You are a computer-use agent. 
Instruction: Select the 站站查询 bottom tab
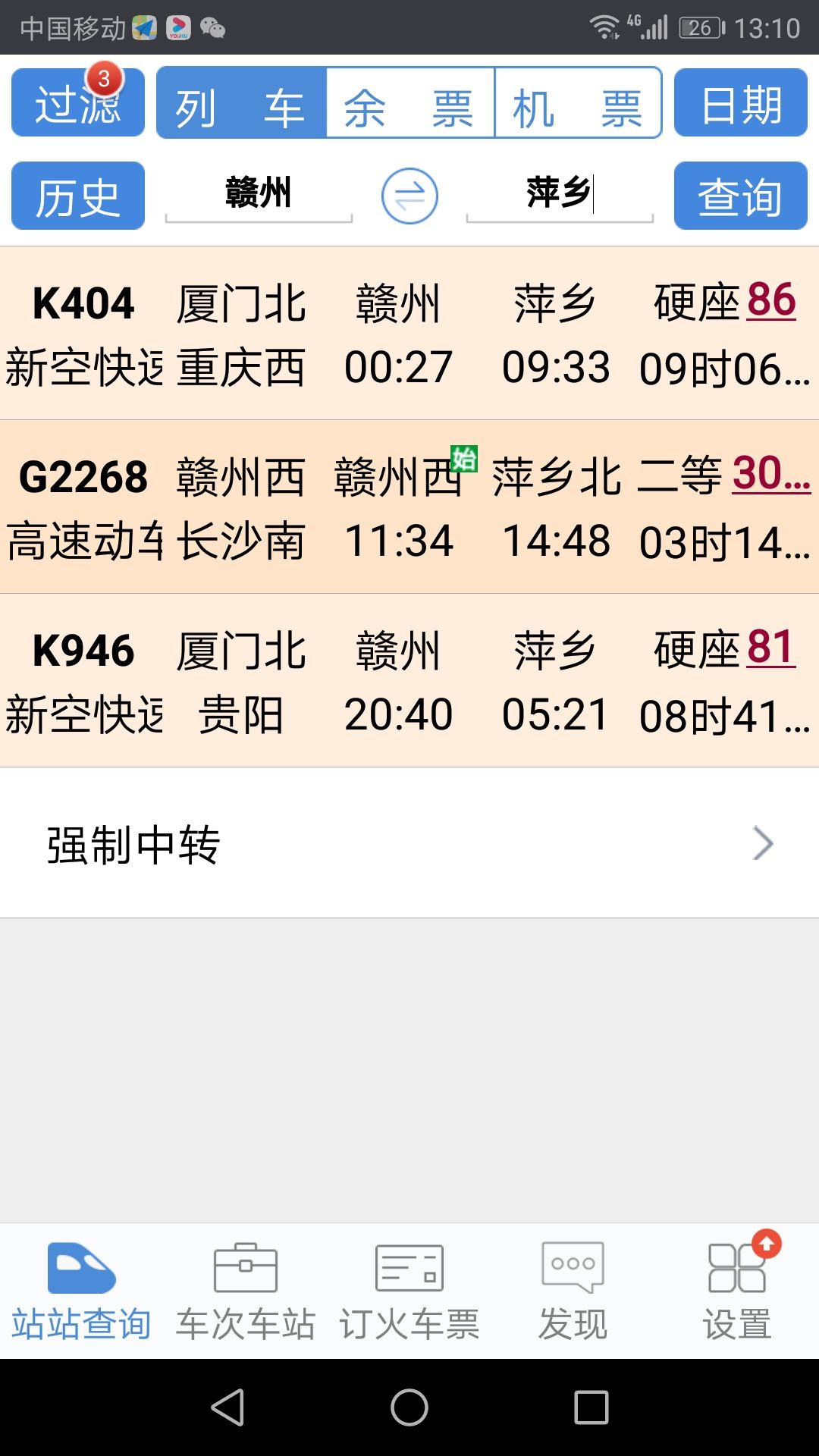point(82,1291)
